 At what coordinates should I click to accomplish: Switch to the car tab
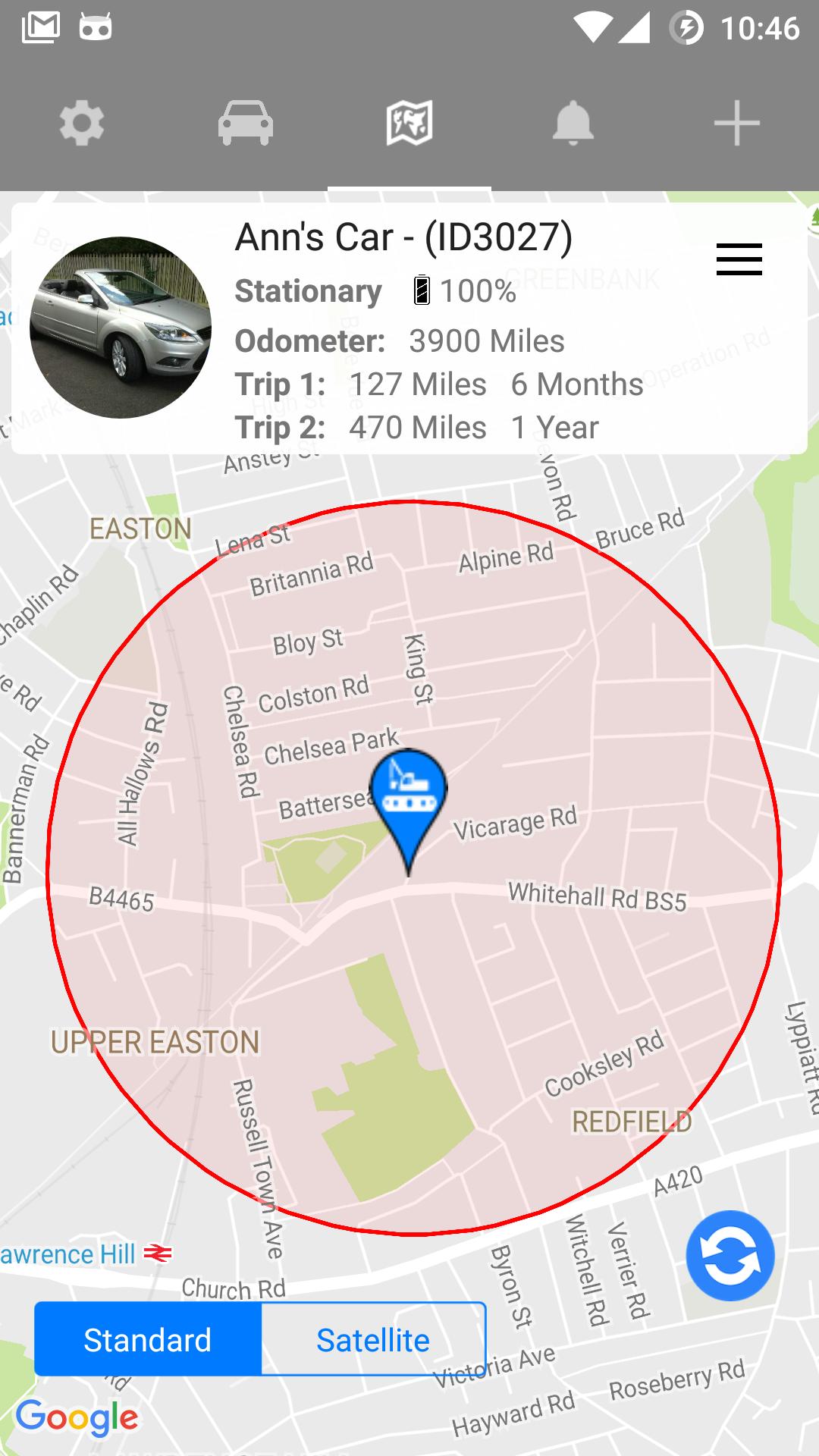pos(246,124)
